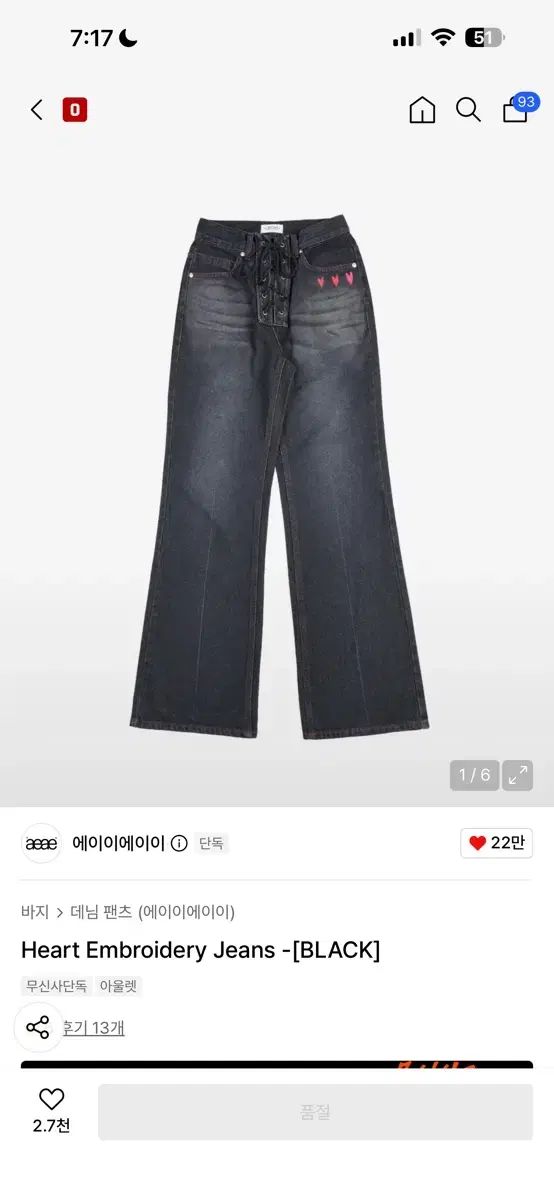The width and height of the screenshot is (554, 1200).
Task: Open the 후기 13개 reviews link
Action: 94,1027
